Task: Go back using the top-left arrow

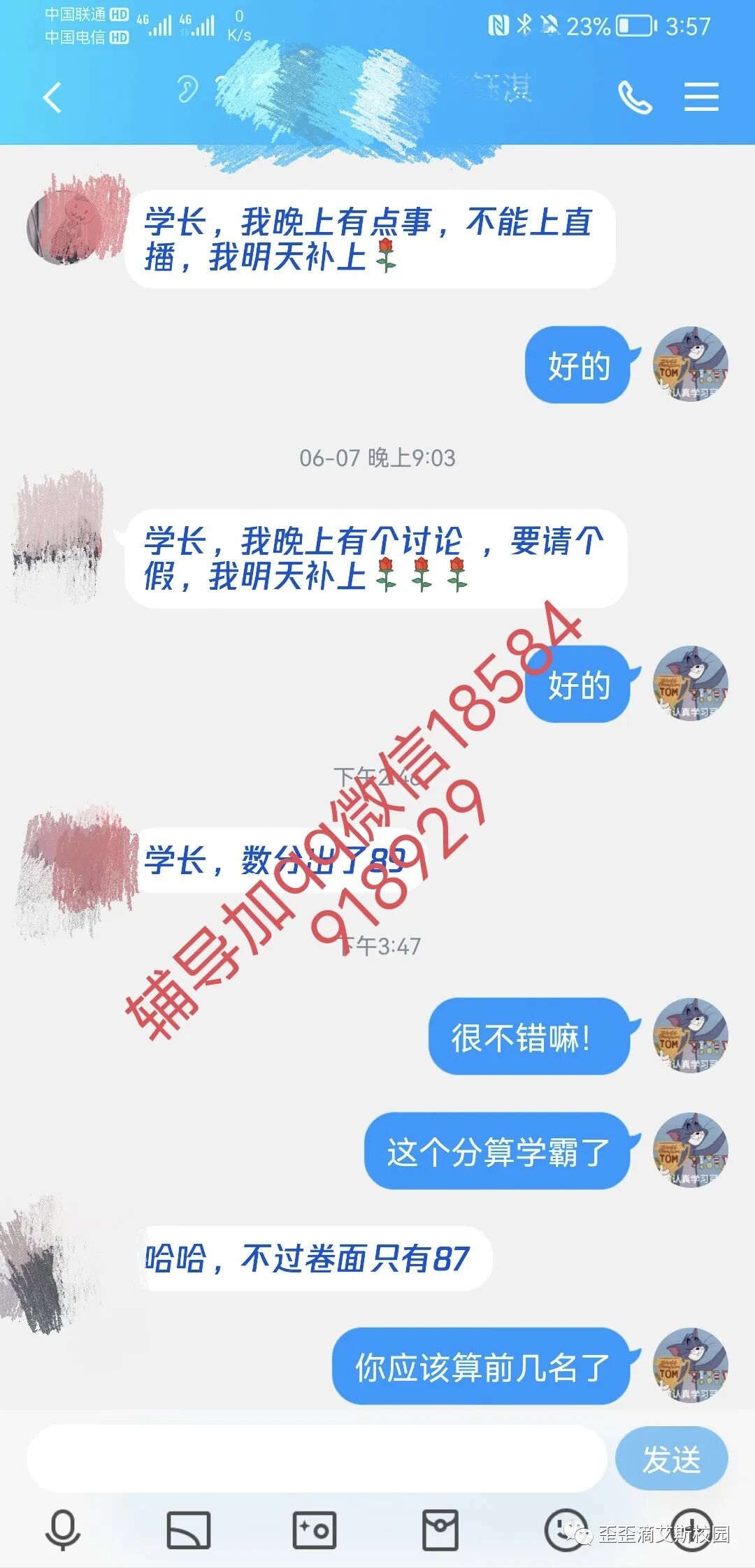Action: click(52, 97)
